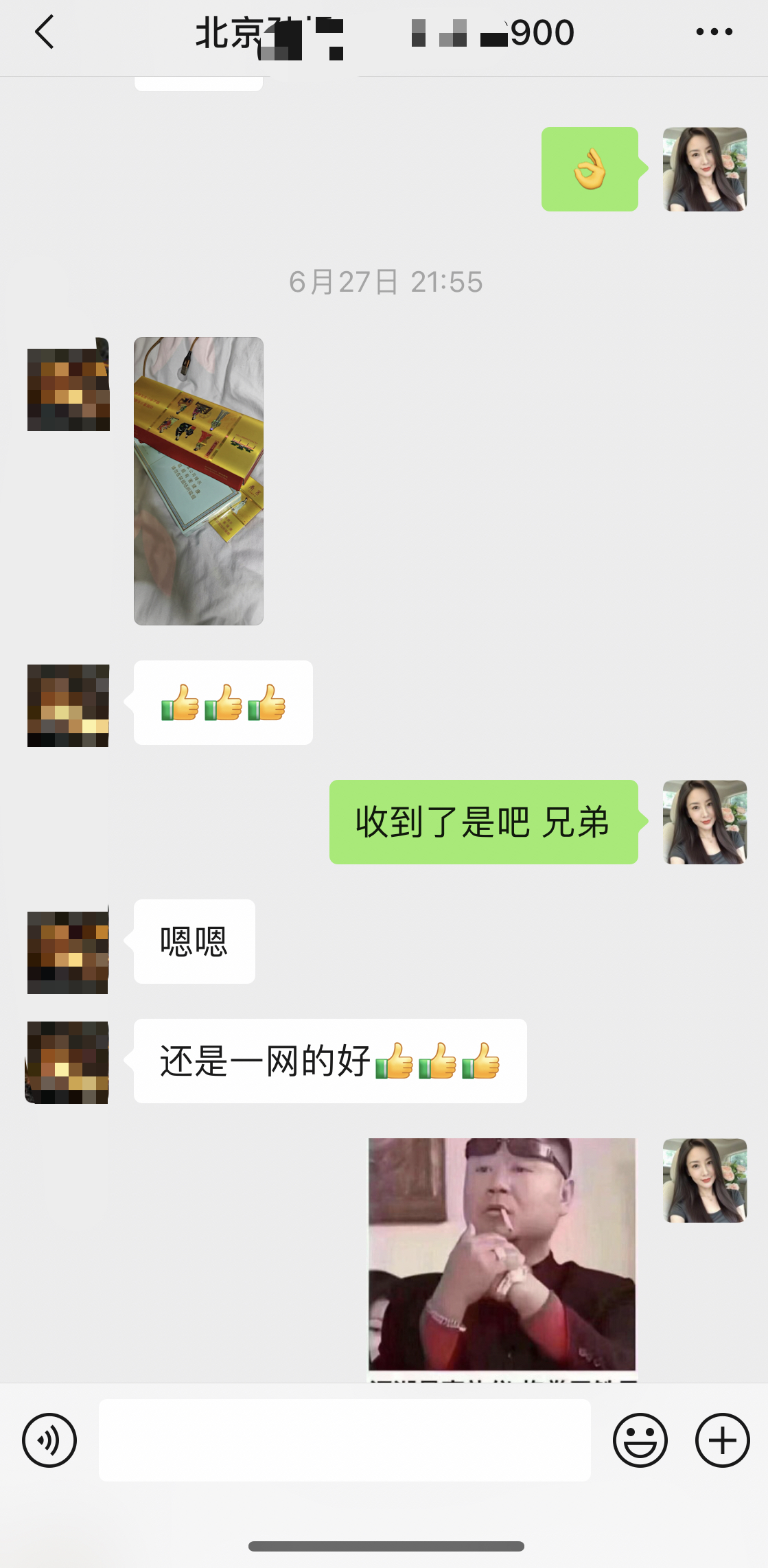Tap the text input field to type
Image resolution: width=768 pixels, height=1568 pixels.
[x=343, y=1440]
